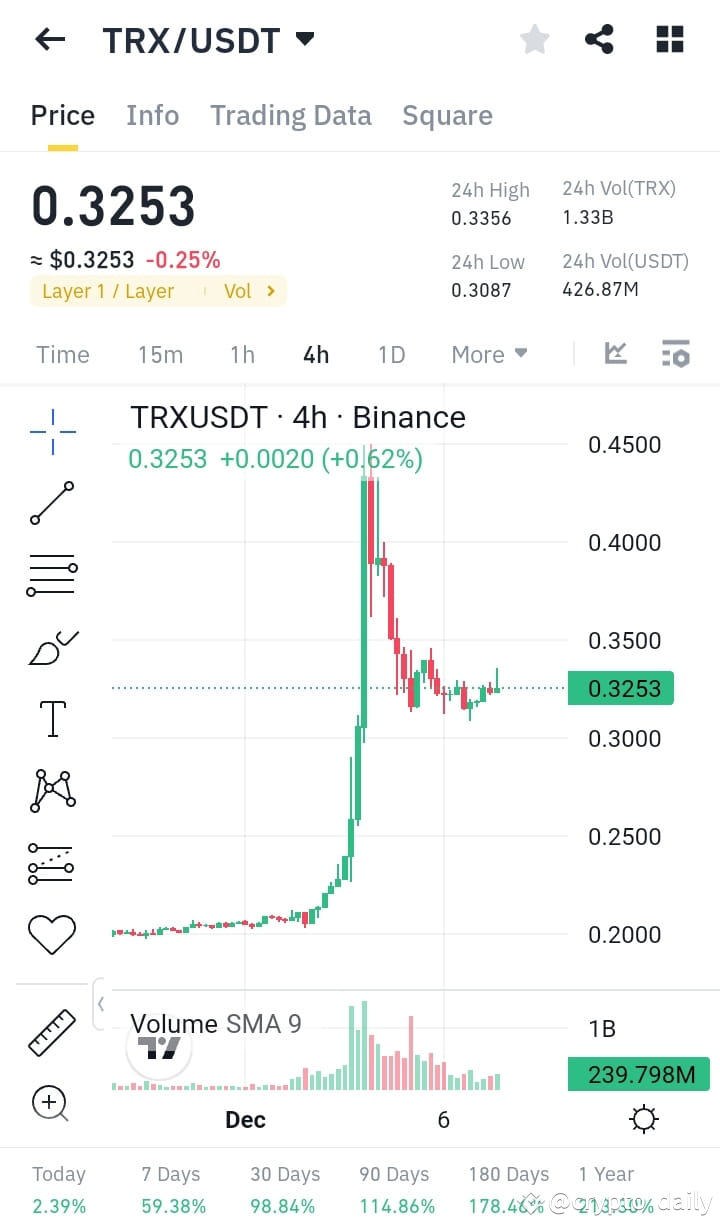
Task: Select the text annotation tool
Action: pyautogui.click(x=51, y=718)
